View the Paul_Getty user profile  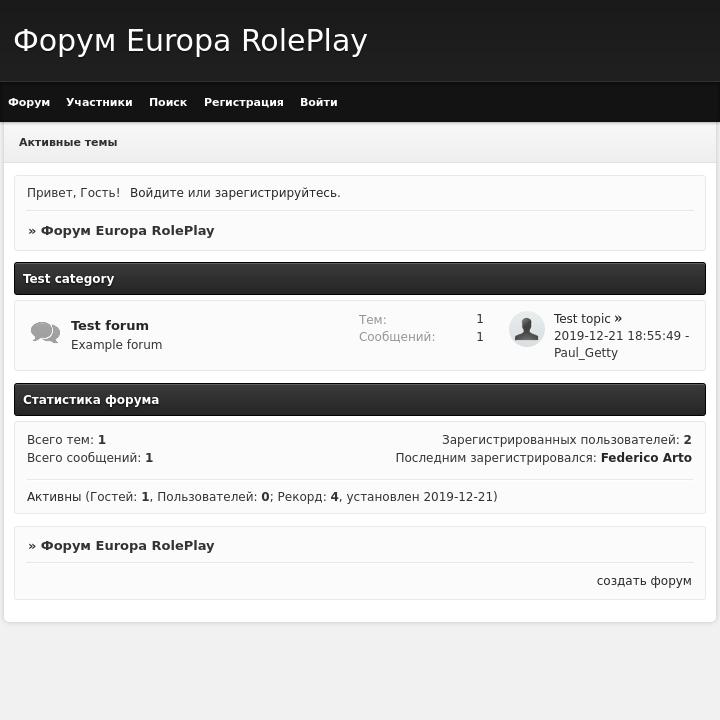coord(586,353)
